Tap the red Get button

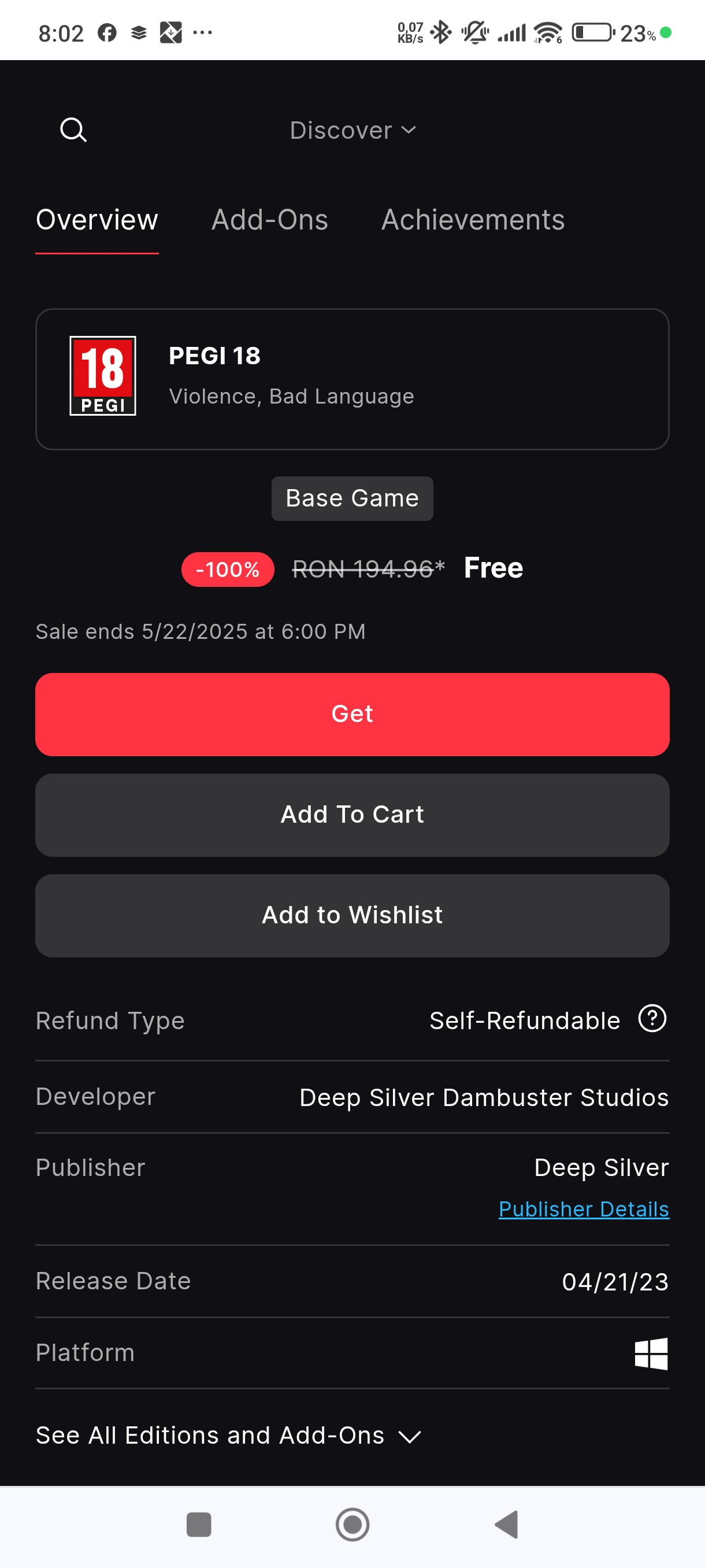click(352, 714)
